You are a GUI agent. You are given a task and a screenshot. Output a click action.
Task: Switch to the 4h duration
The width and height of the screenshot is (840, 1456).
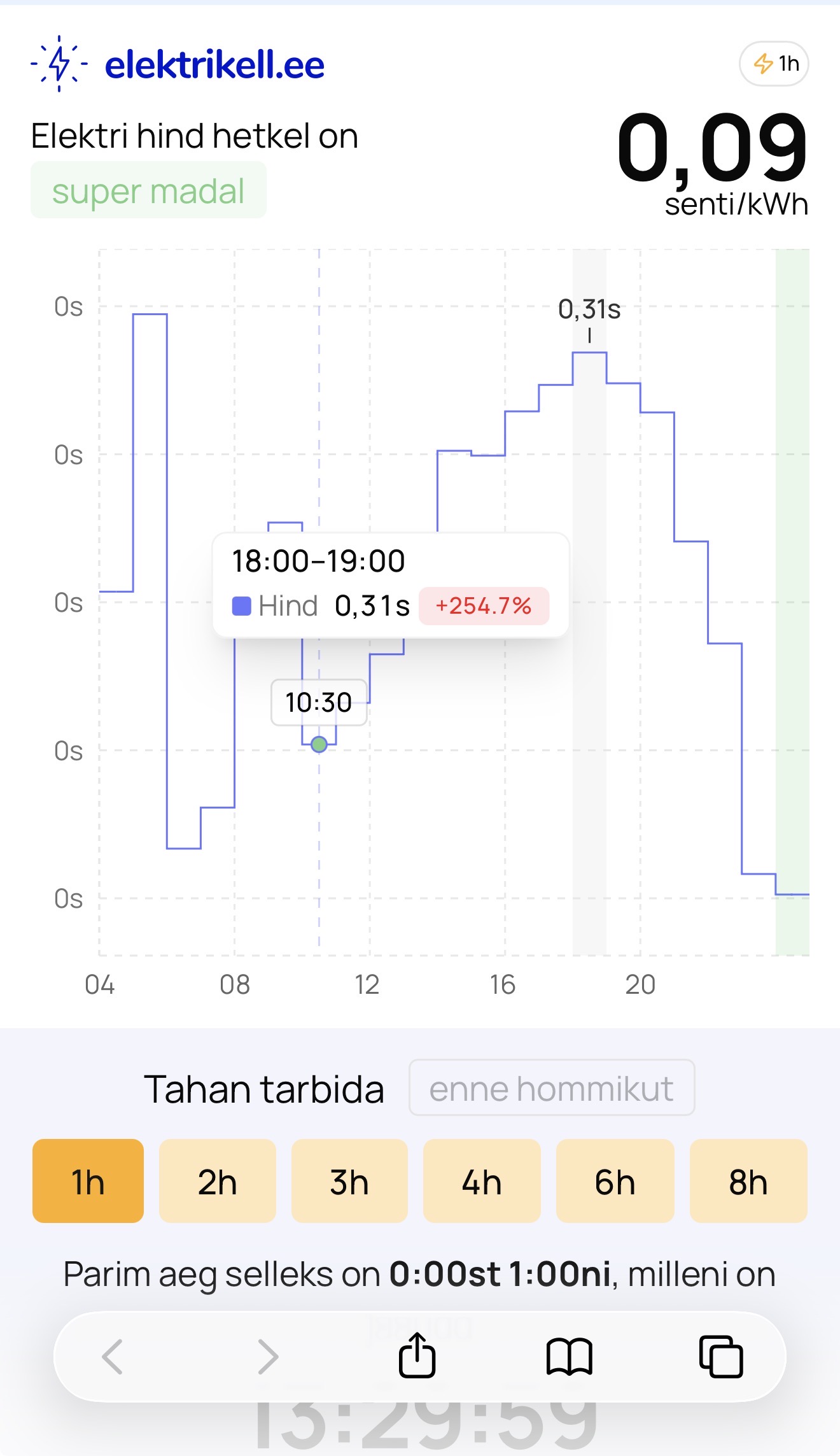[x=482, y=1181]
